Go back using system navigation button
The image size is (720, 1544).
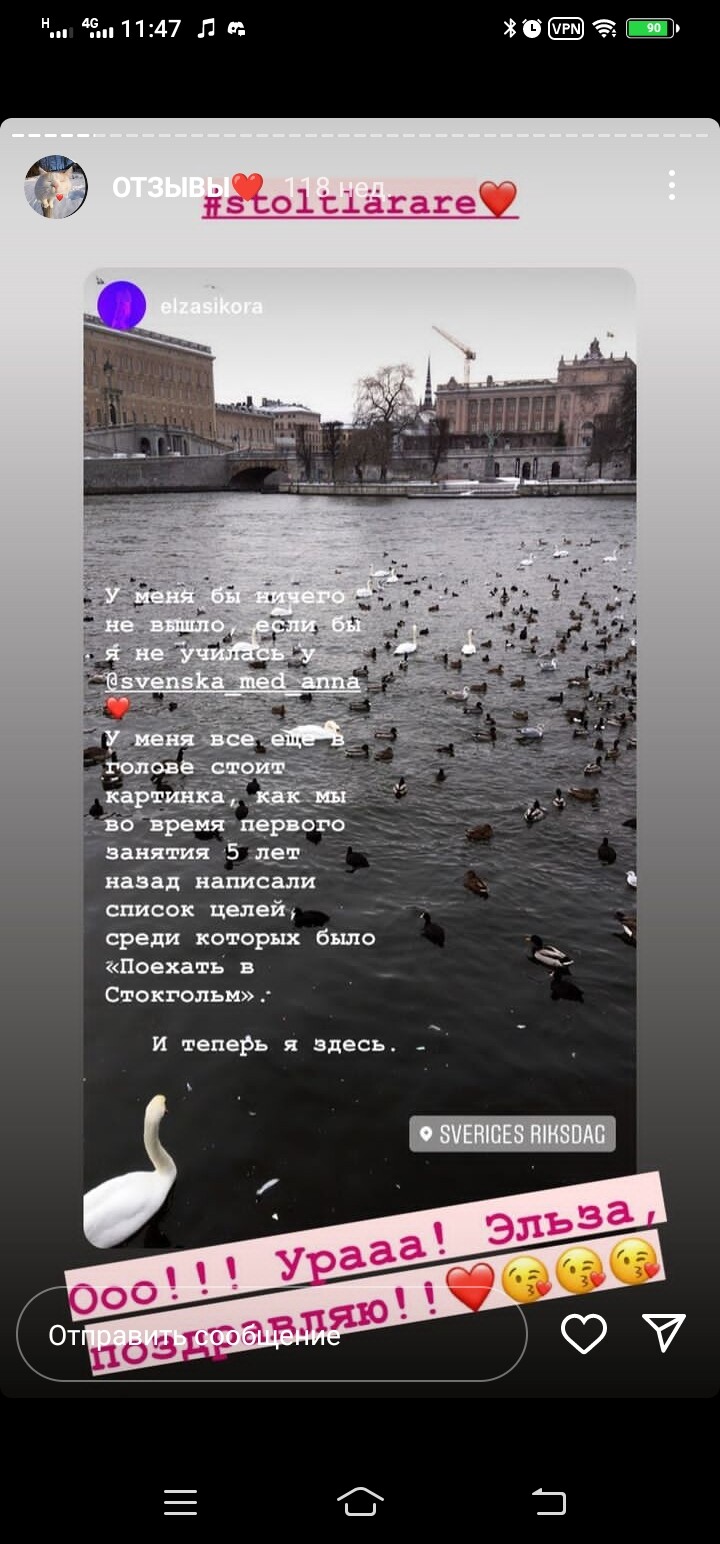548,1501
